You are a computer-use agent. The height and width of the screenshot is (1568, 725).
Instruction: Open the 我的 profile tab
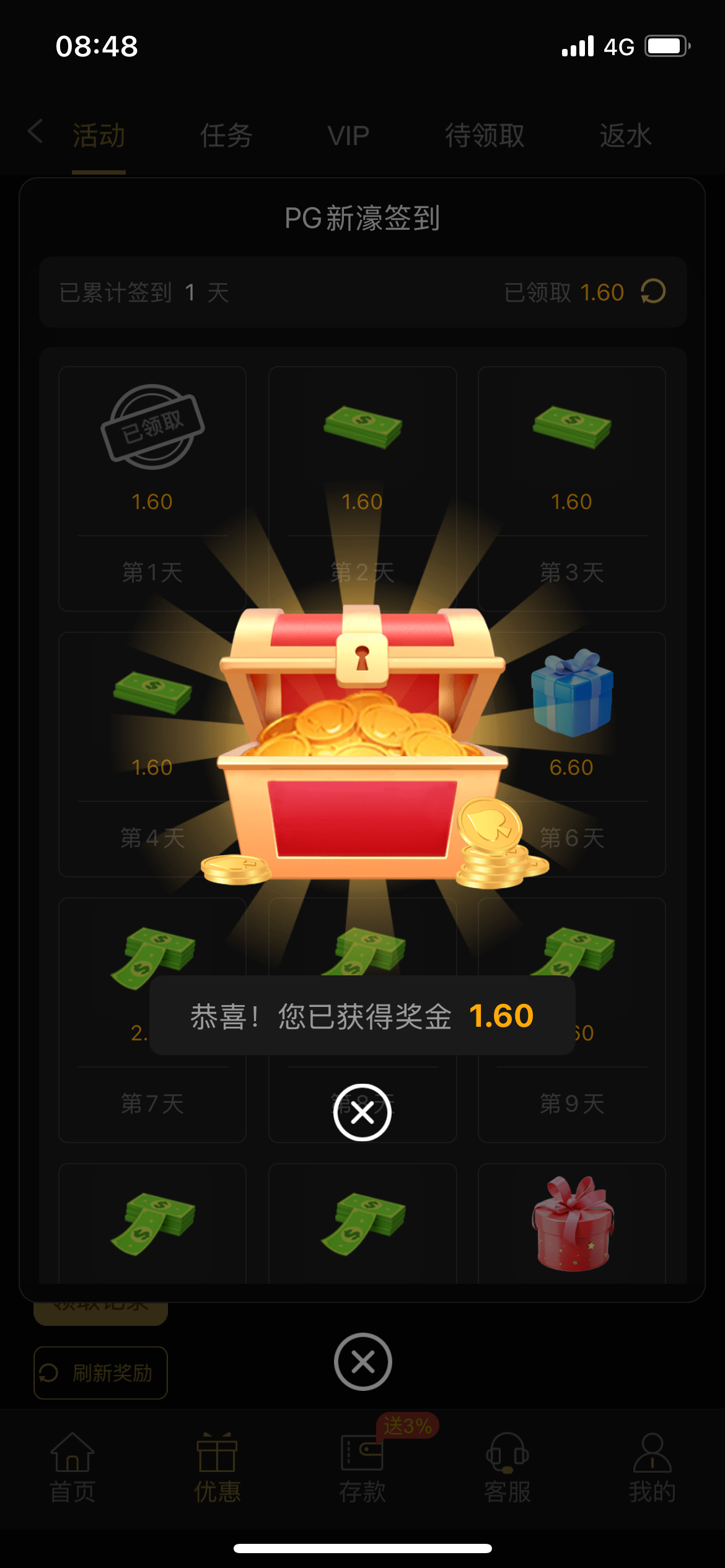[x=652, y=1468]
